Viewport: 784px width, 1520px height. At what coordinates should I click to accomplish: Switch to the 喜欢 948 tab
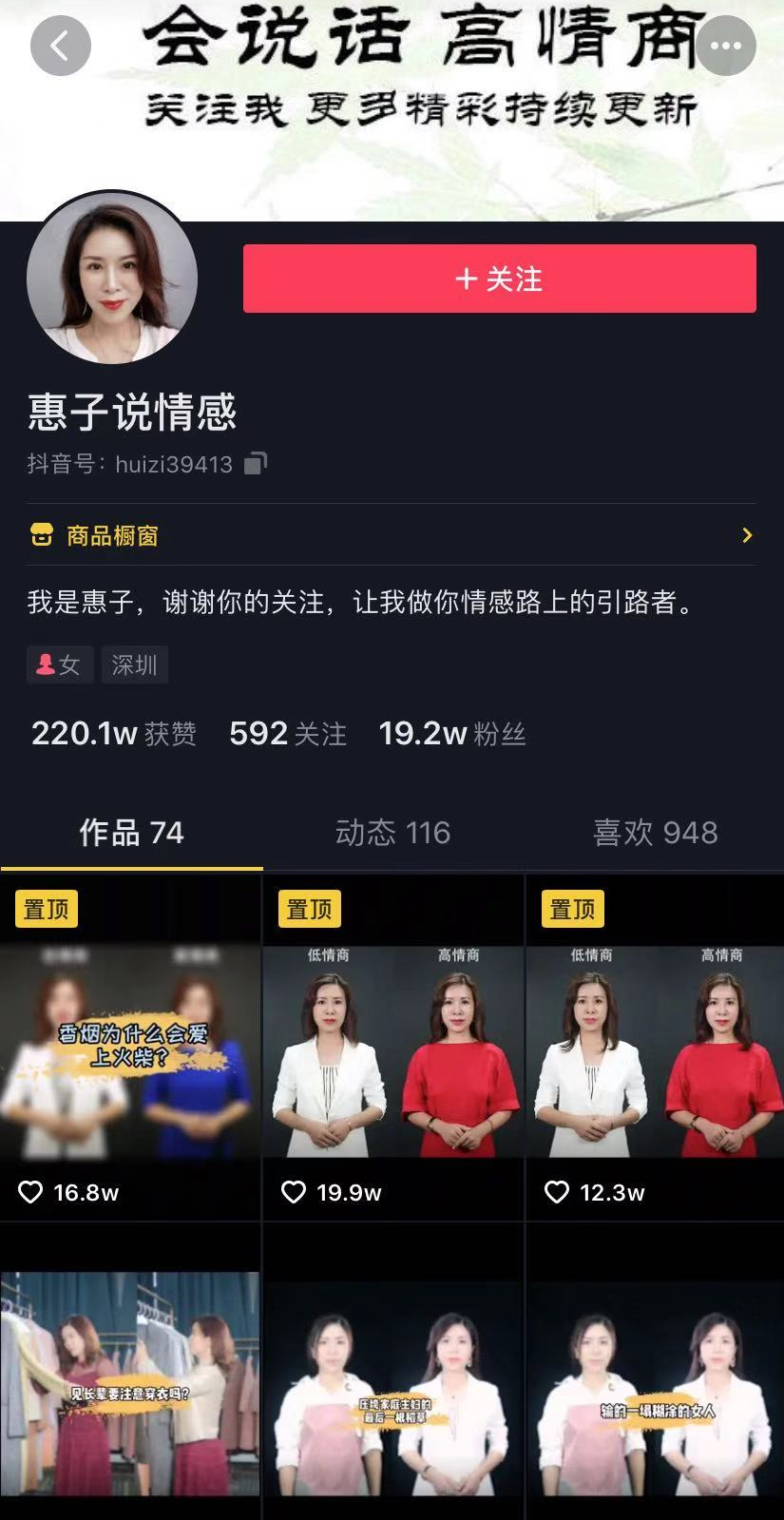[655, 833]
